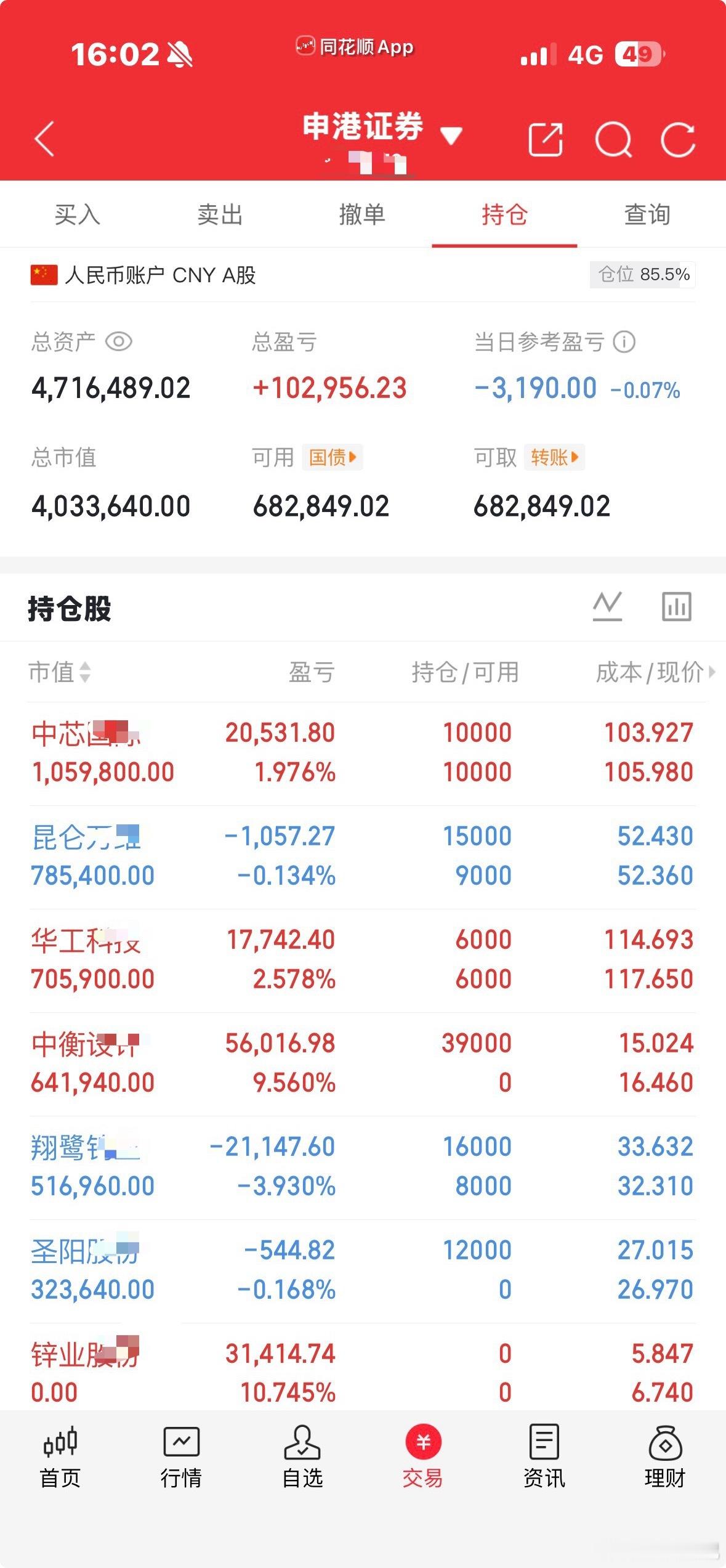
Task: Switch to the 卖出 tab
Action: click(x=219, y=215)
